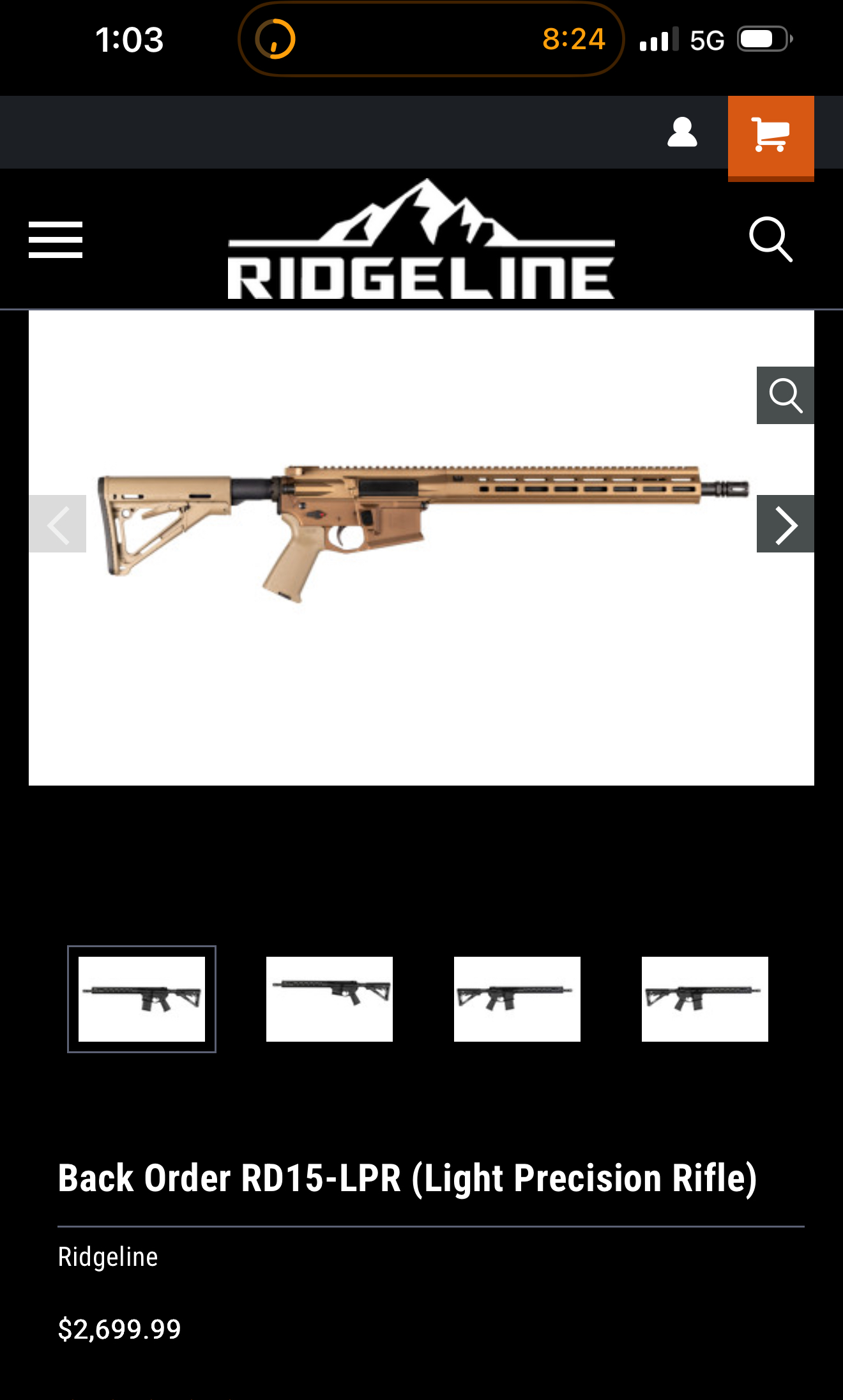The image size is (843, 1400).
Task: Tap the timer pill in status bar
Action: 431,40
